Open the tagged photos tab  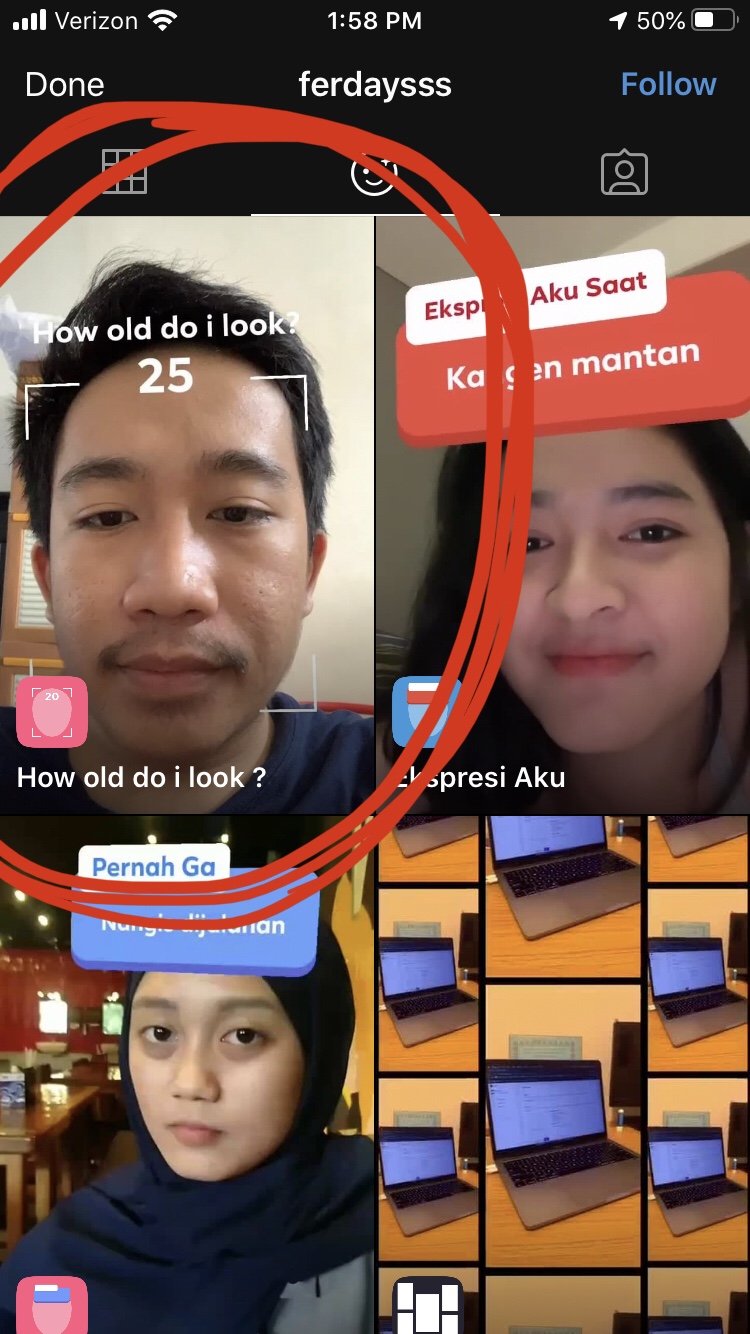[624, 172]
